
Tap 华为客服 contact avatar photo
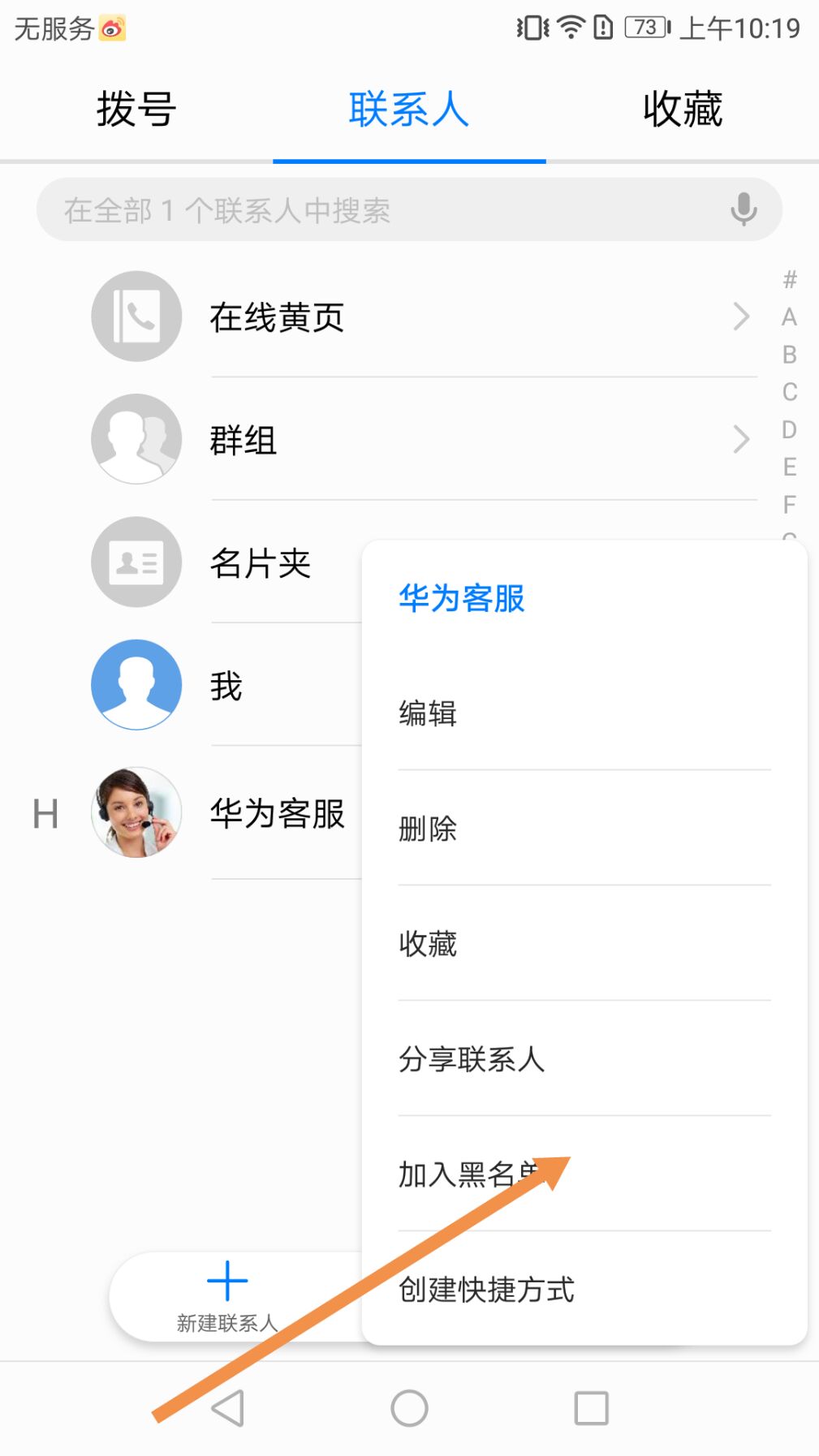point(136,812)
